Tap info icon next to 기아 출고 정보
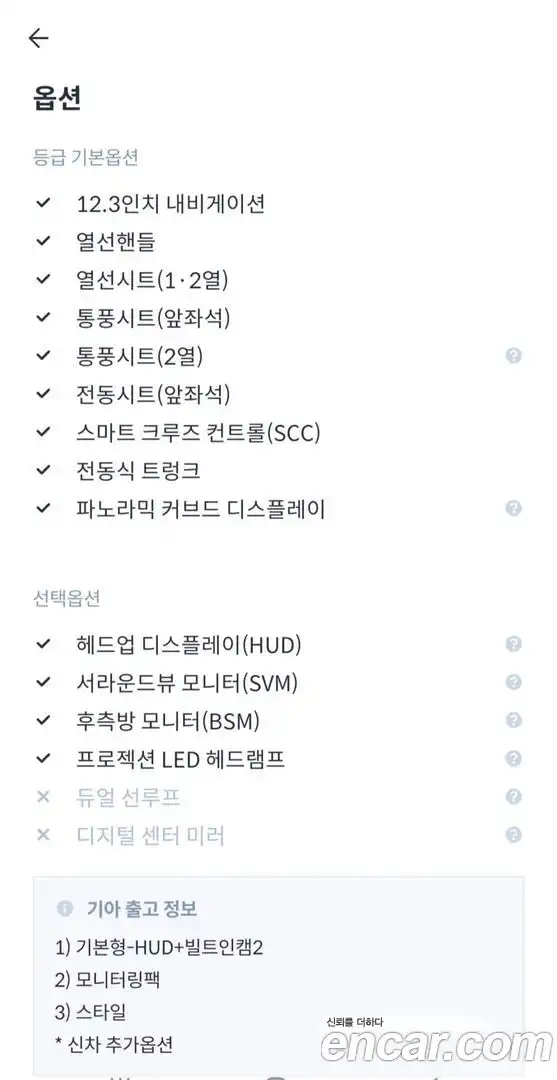 [x=65, y=908]
